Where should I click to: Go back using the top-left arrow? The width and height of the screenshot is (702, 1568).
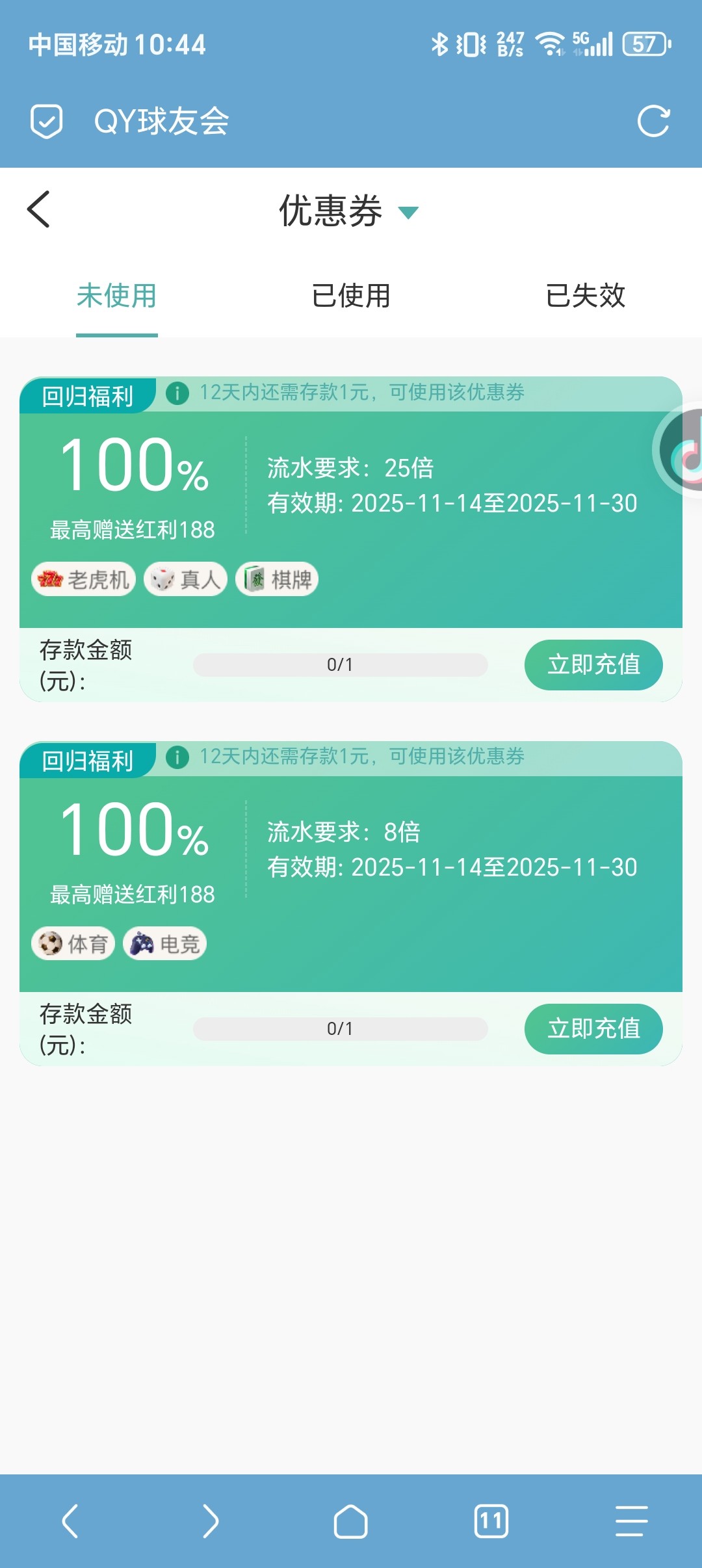tap(38, 210)
